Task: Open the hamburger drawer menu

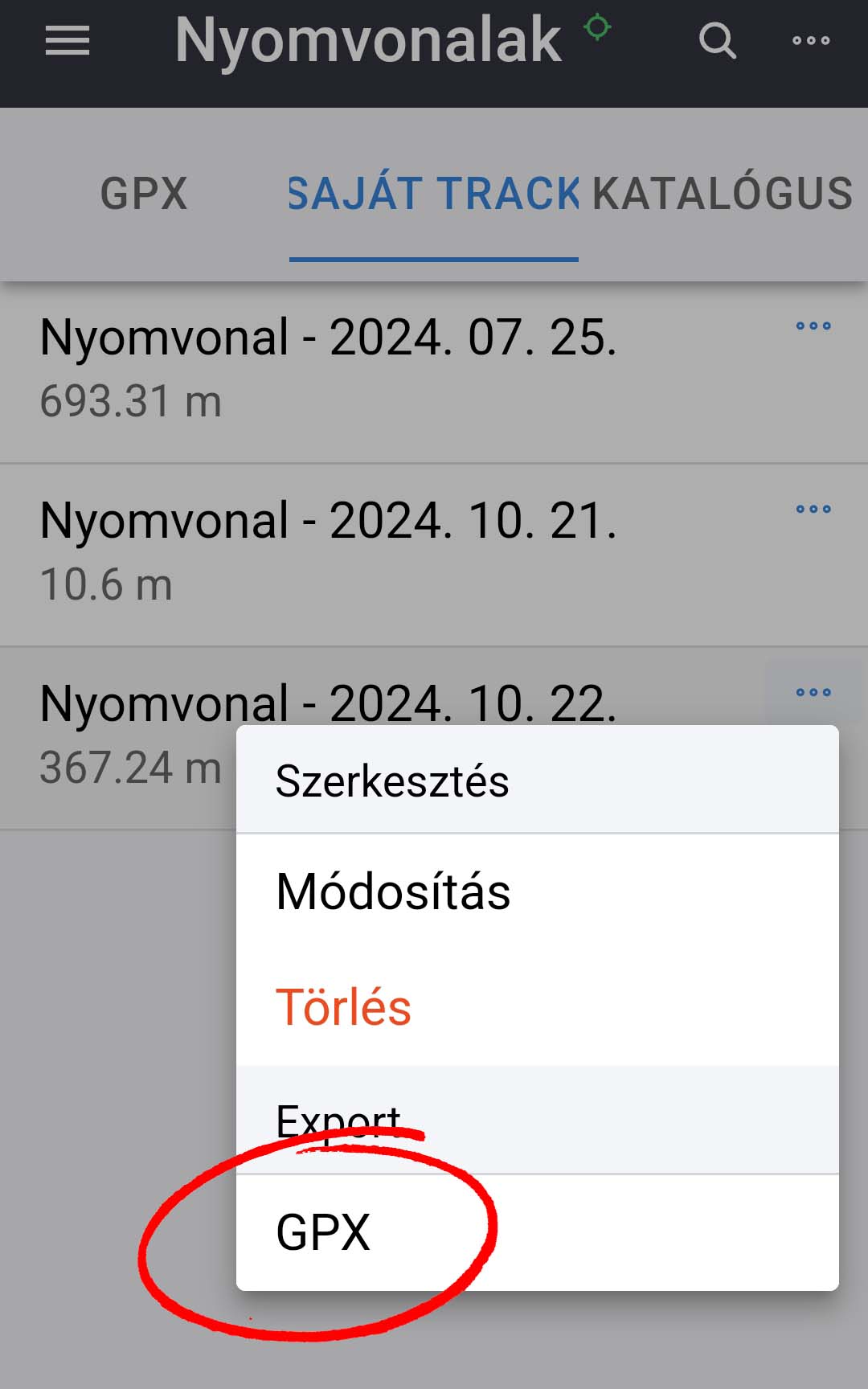Action: (x=68, y=41)
